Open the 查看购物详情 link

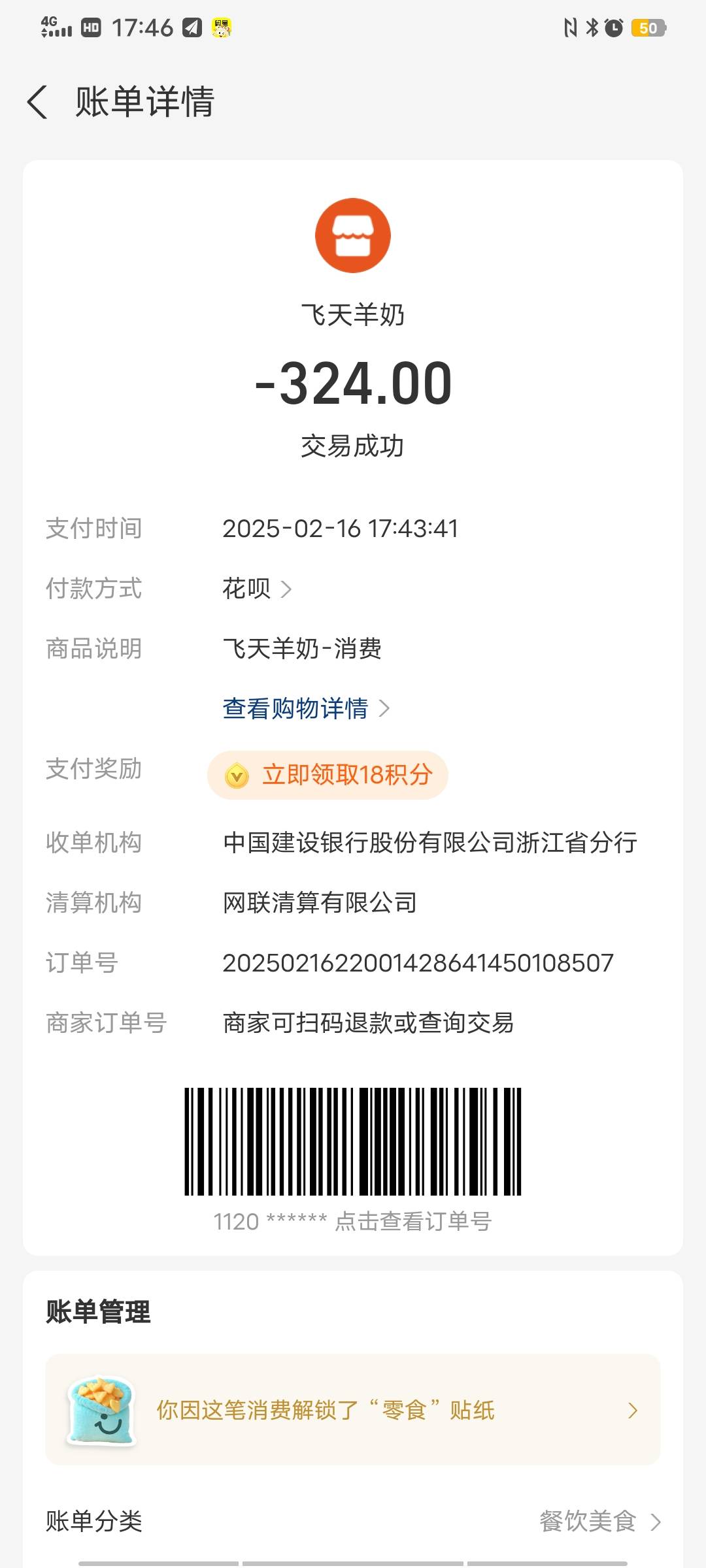coord(305,709)
